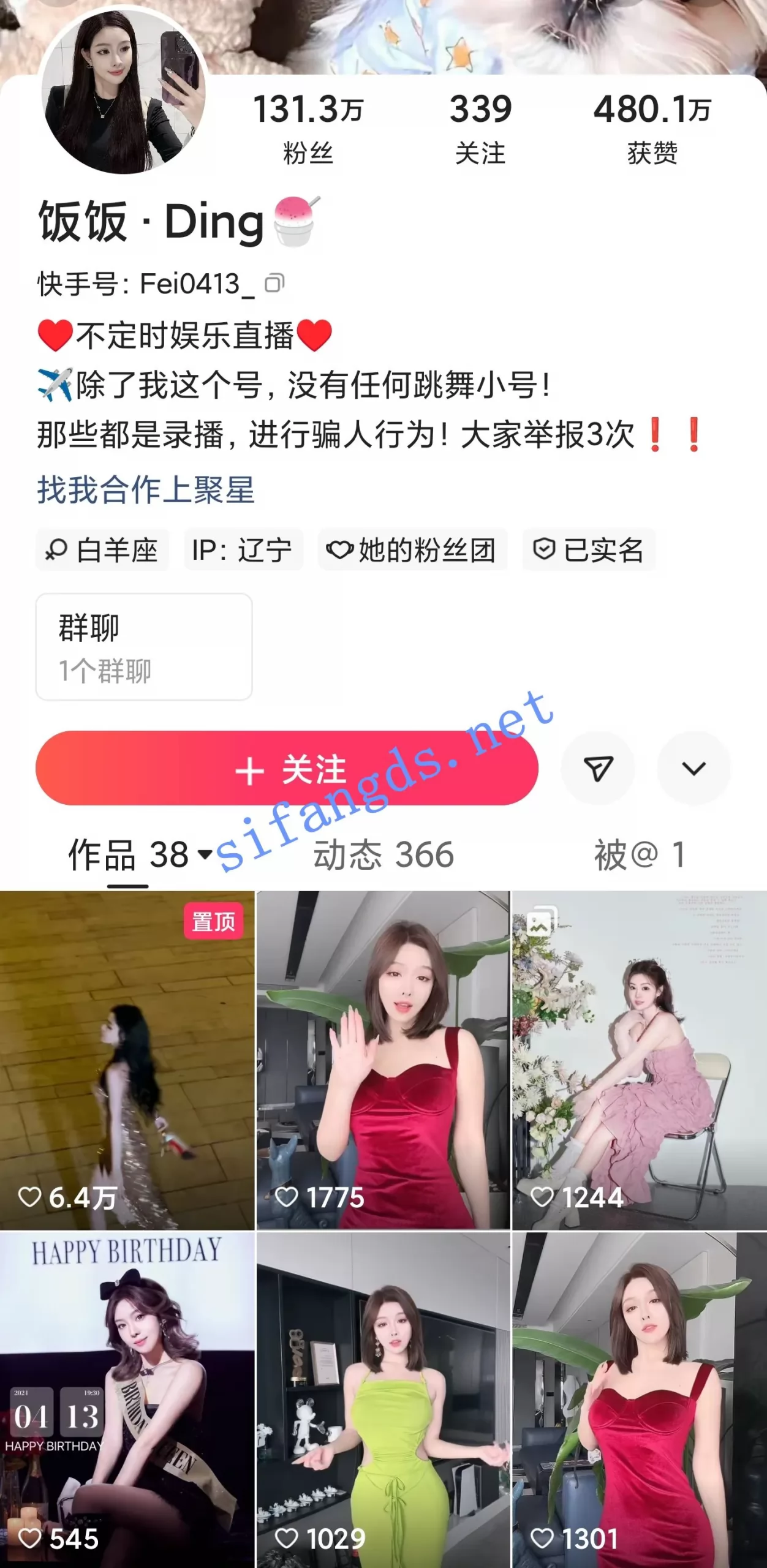Open the pinned video with 6.4万 likes
This screenshot has width=767, height=1568.
point(127,1060)
